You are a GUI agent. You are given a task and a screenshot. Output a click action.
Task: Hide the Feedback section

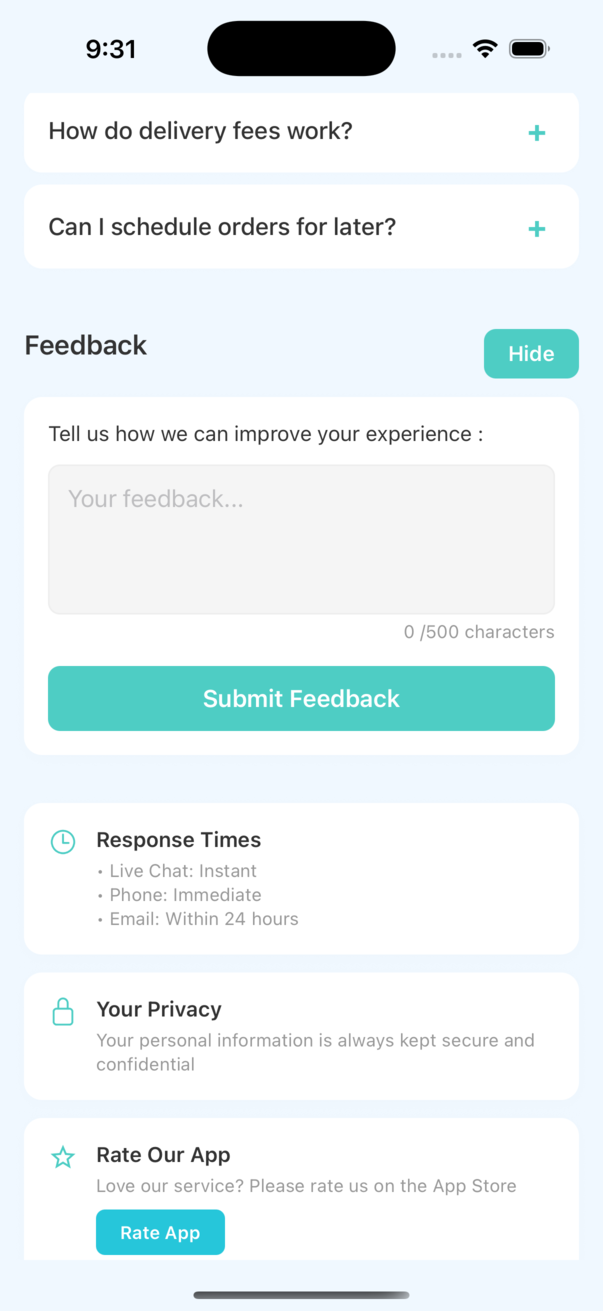[x=531, y=354]
